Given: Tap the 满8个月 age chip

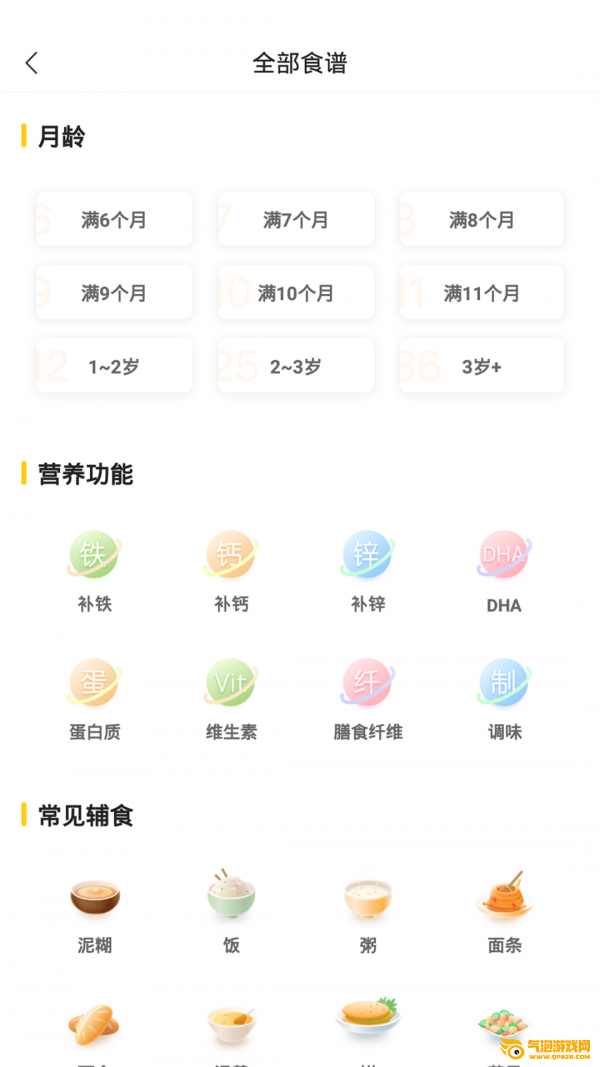Looking at the screenshot, I should [482, 220].
